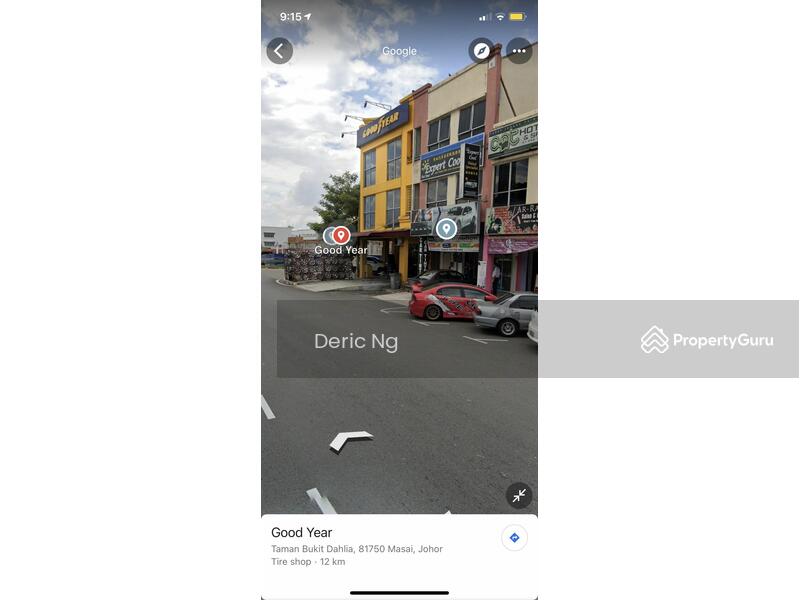Move forward using the street arrow

tap(350, 440)
